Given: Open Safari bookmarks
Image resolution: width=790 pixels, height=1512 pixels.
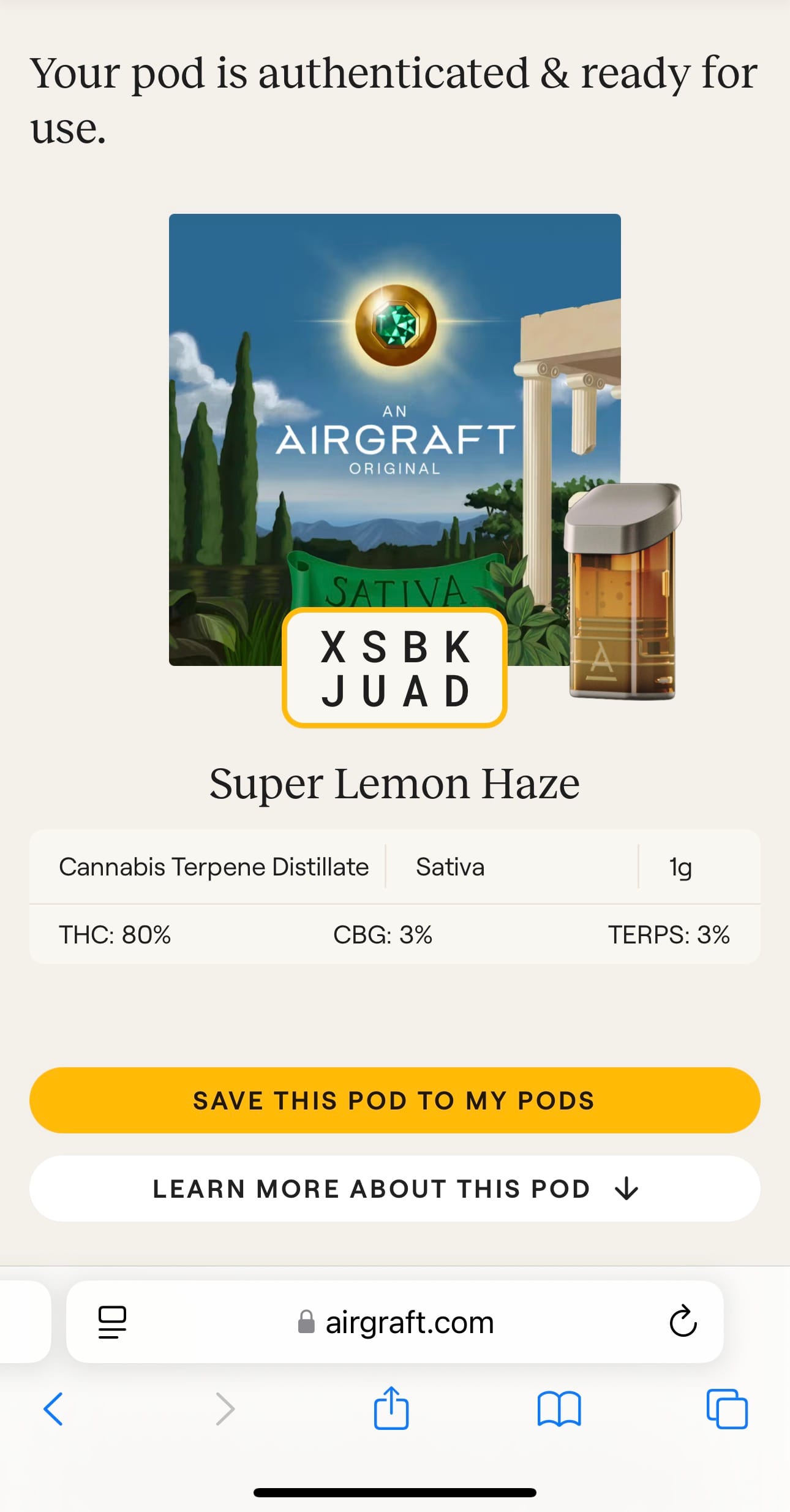Looking at the screenshot, I should click(559, 1409).
